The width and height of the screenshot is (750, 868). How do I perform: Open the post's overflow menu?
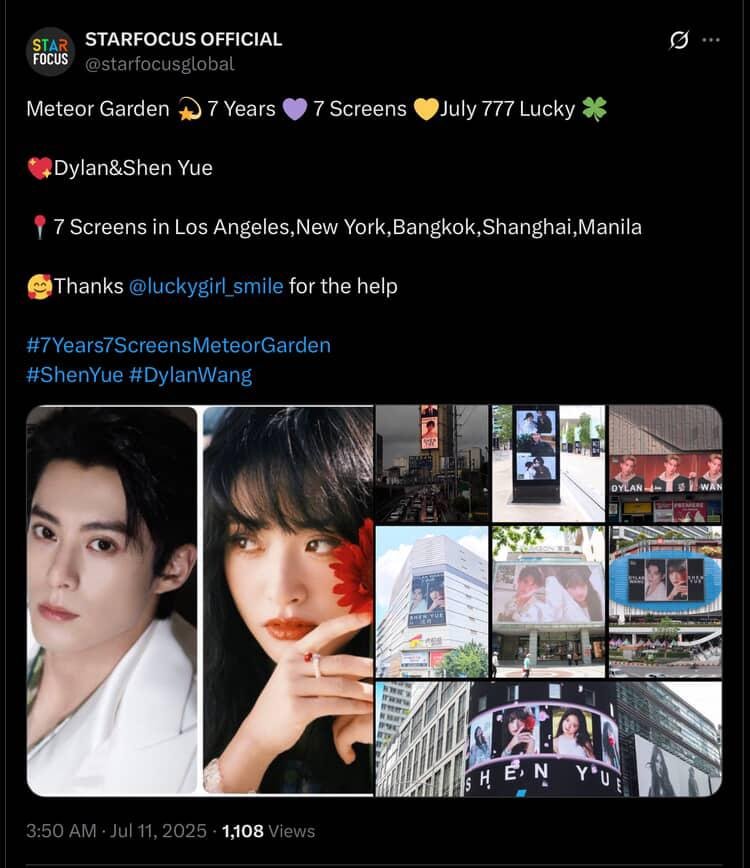tap(711, 40)
